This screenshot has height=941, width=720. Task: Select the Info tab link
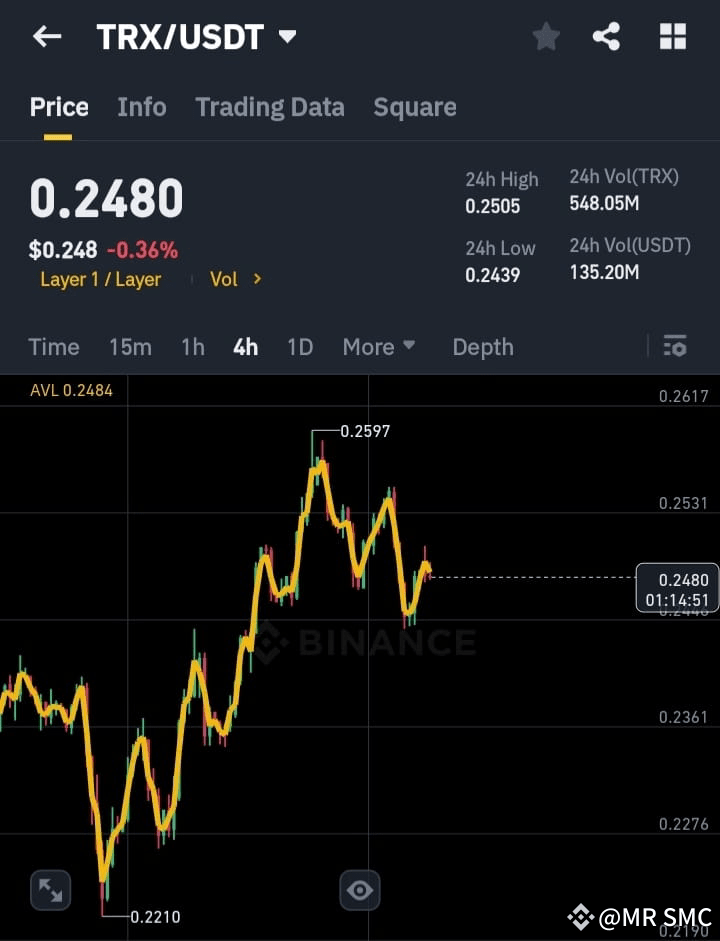(x=142, y=107)
